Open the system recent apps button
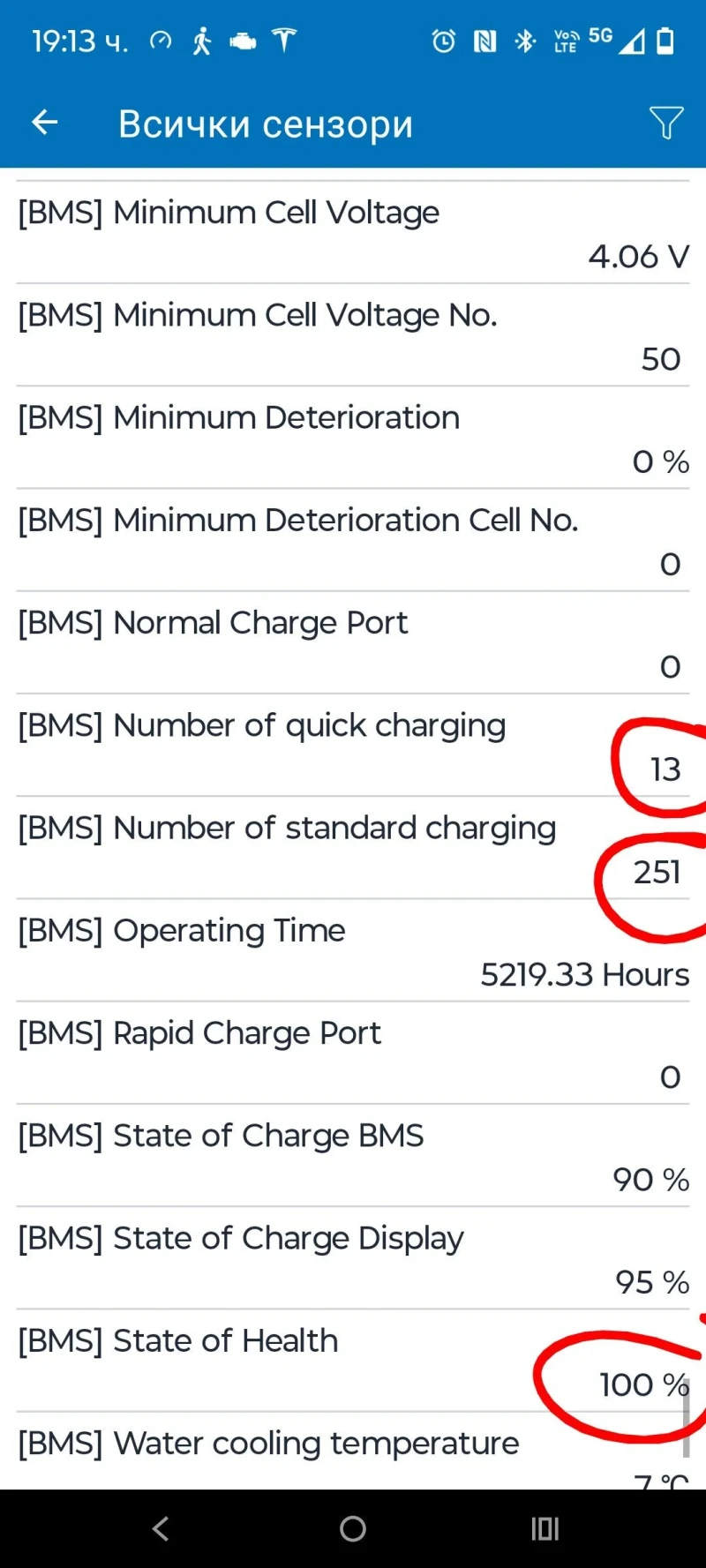This screenshot has height=1568, width=706. tap(545, 1528)
